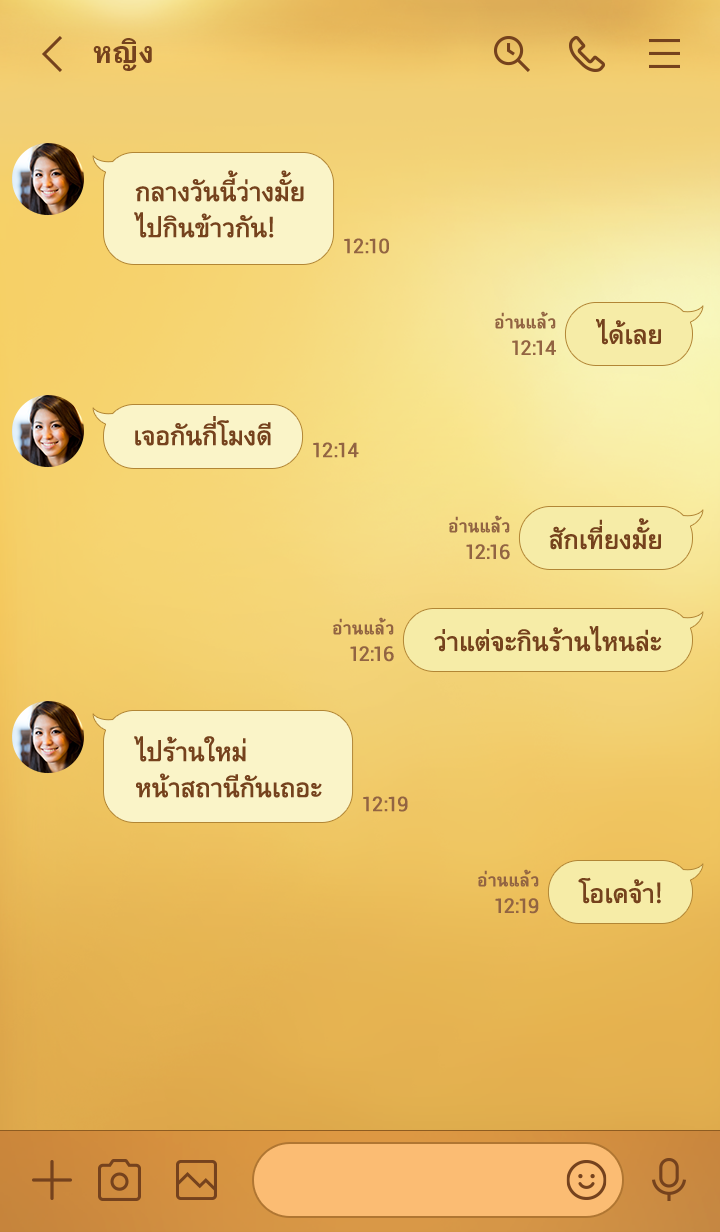Pick a picture from the gallery

coord(196,1180)
